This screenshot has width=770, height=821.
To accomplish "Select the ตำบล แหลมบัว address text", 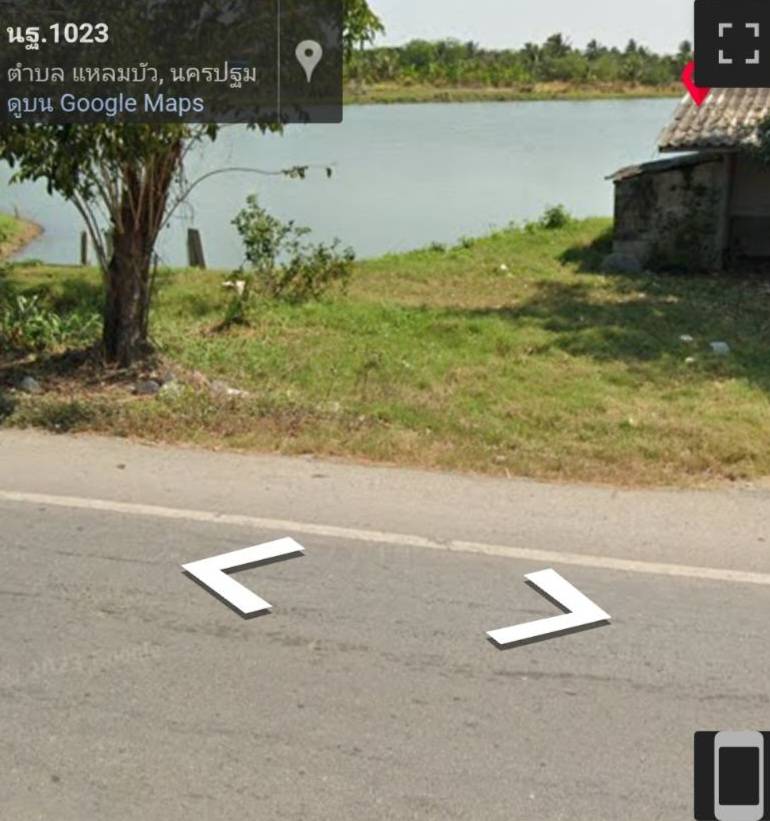I will pos(130,70).
